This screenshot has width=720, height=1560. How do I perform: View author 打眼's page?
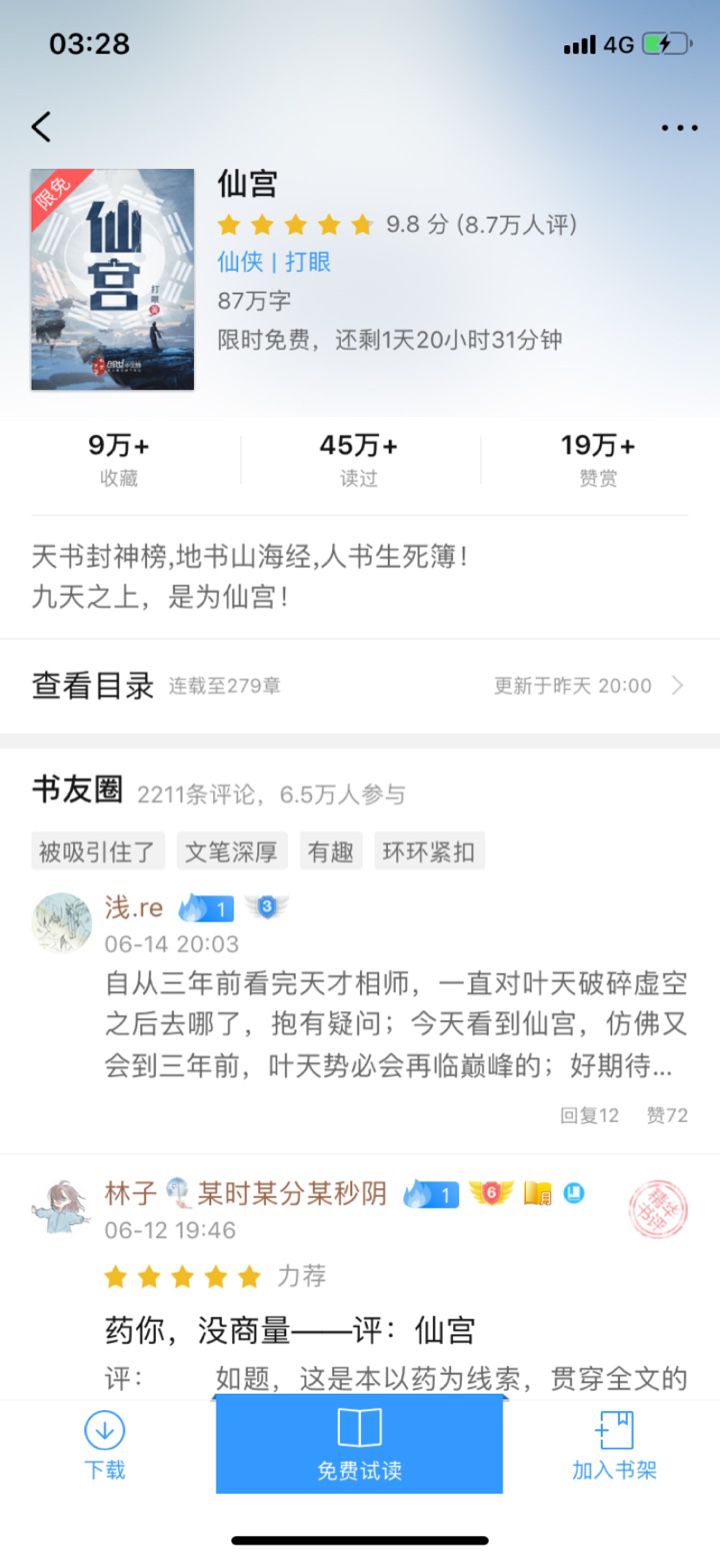[308, 262]
